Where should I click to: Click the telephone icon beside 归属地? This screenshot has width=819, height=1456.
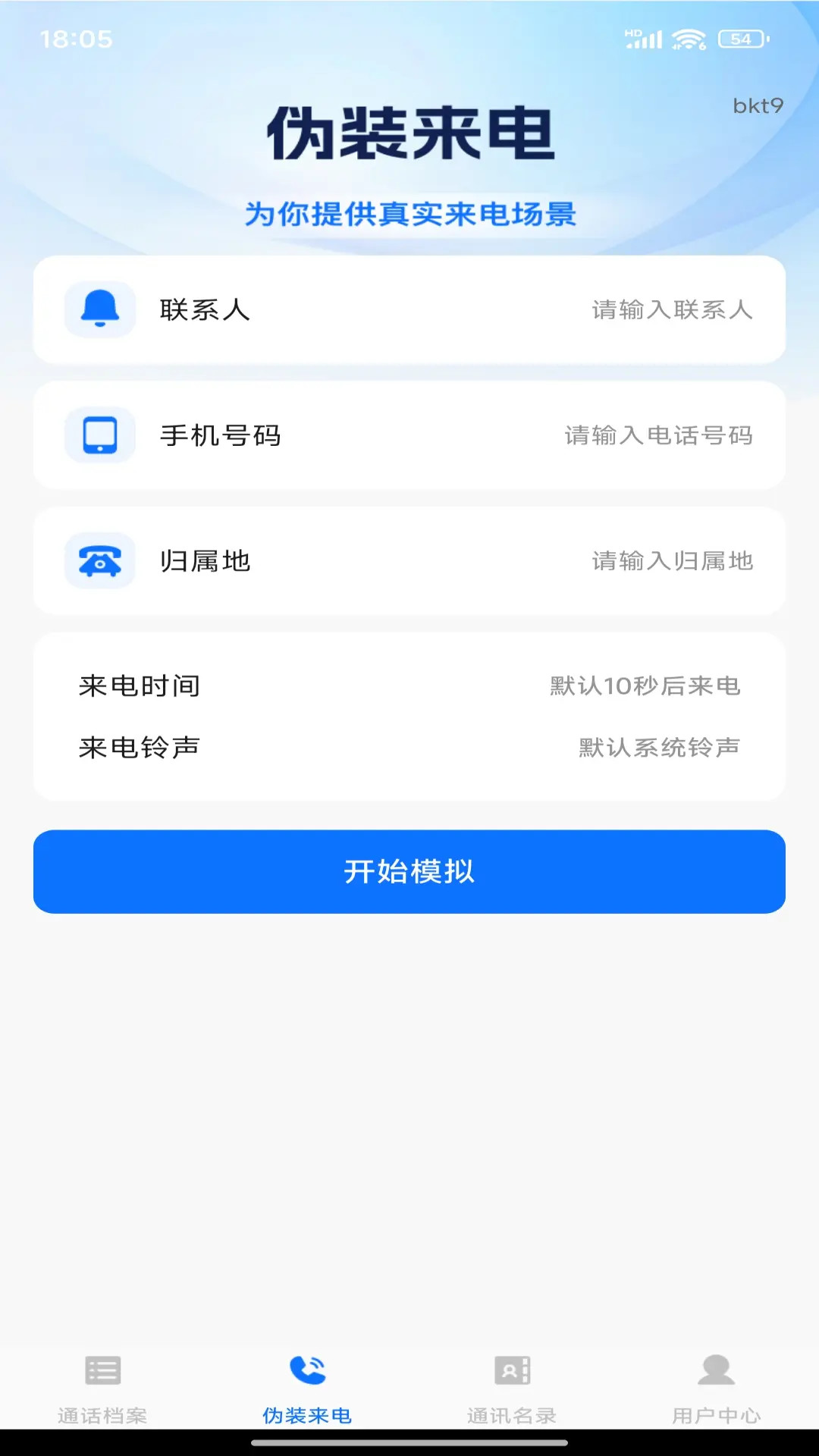[99, 561]
